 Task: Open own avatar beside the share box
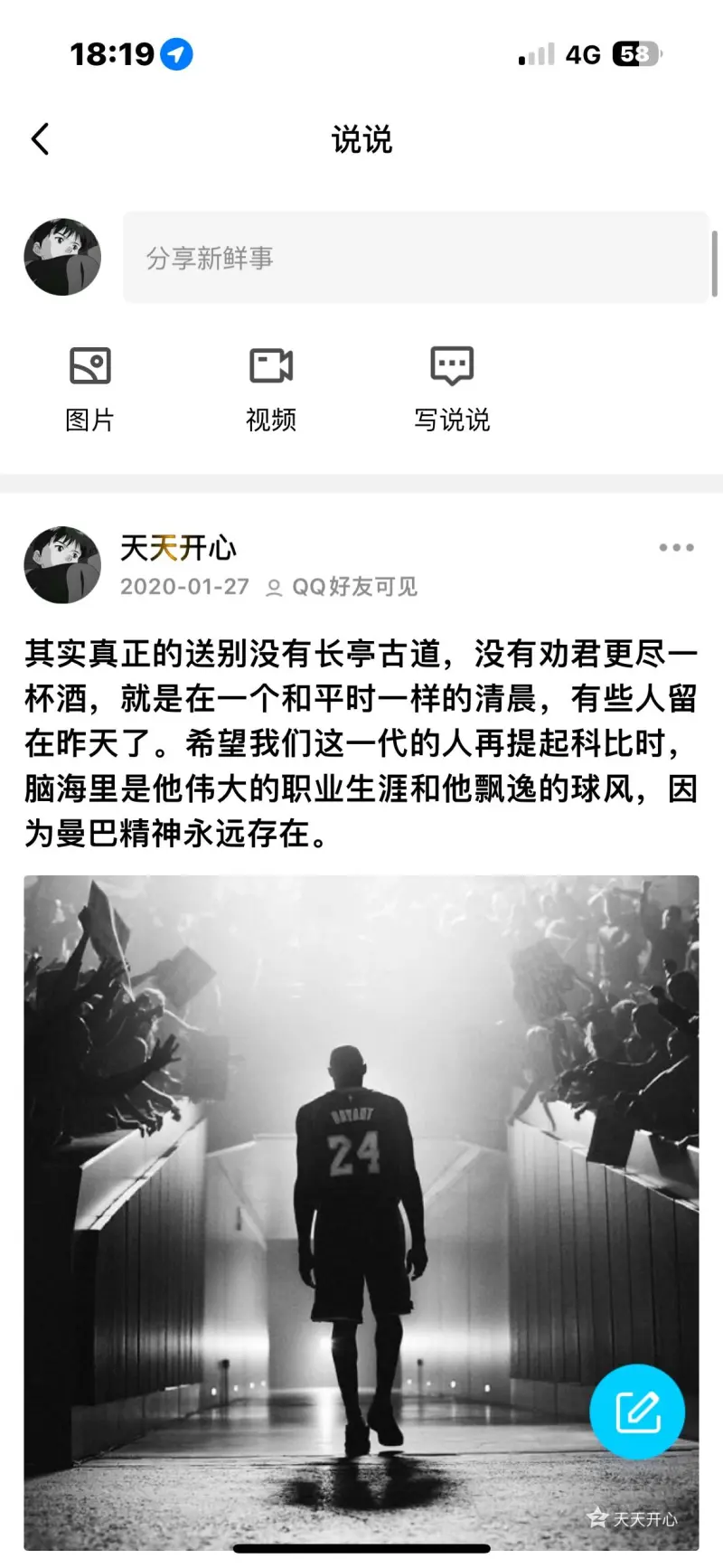[x=62, y=258]
